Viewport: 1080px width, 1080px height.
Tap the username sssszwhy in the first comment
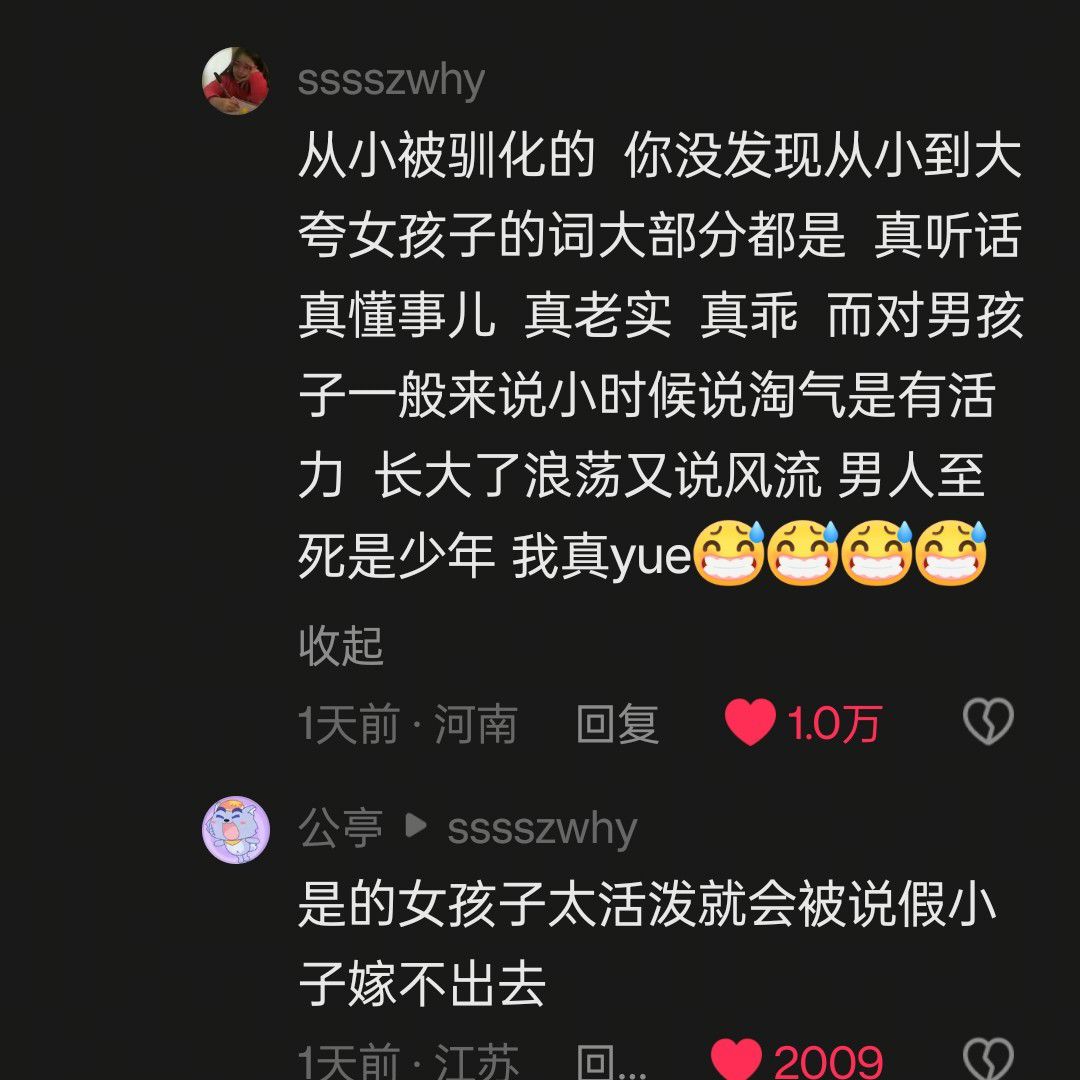coord(391,80)
